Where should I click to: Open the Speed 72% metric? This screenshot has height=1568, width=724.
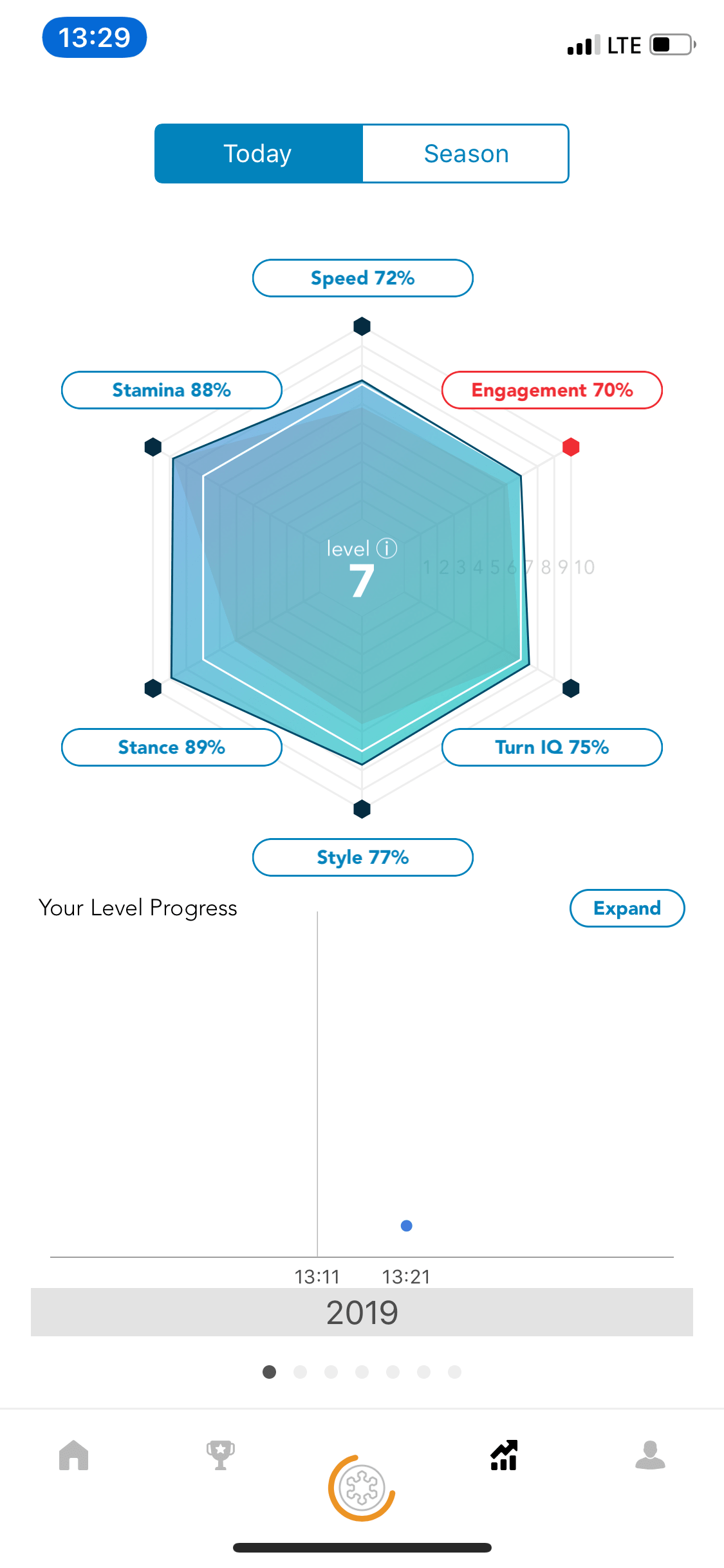tap(362, 278)
